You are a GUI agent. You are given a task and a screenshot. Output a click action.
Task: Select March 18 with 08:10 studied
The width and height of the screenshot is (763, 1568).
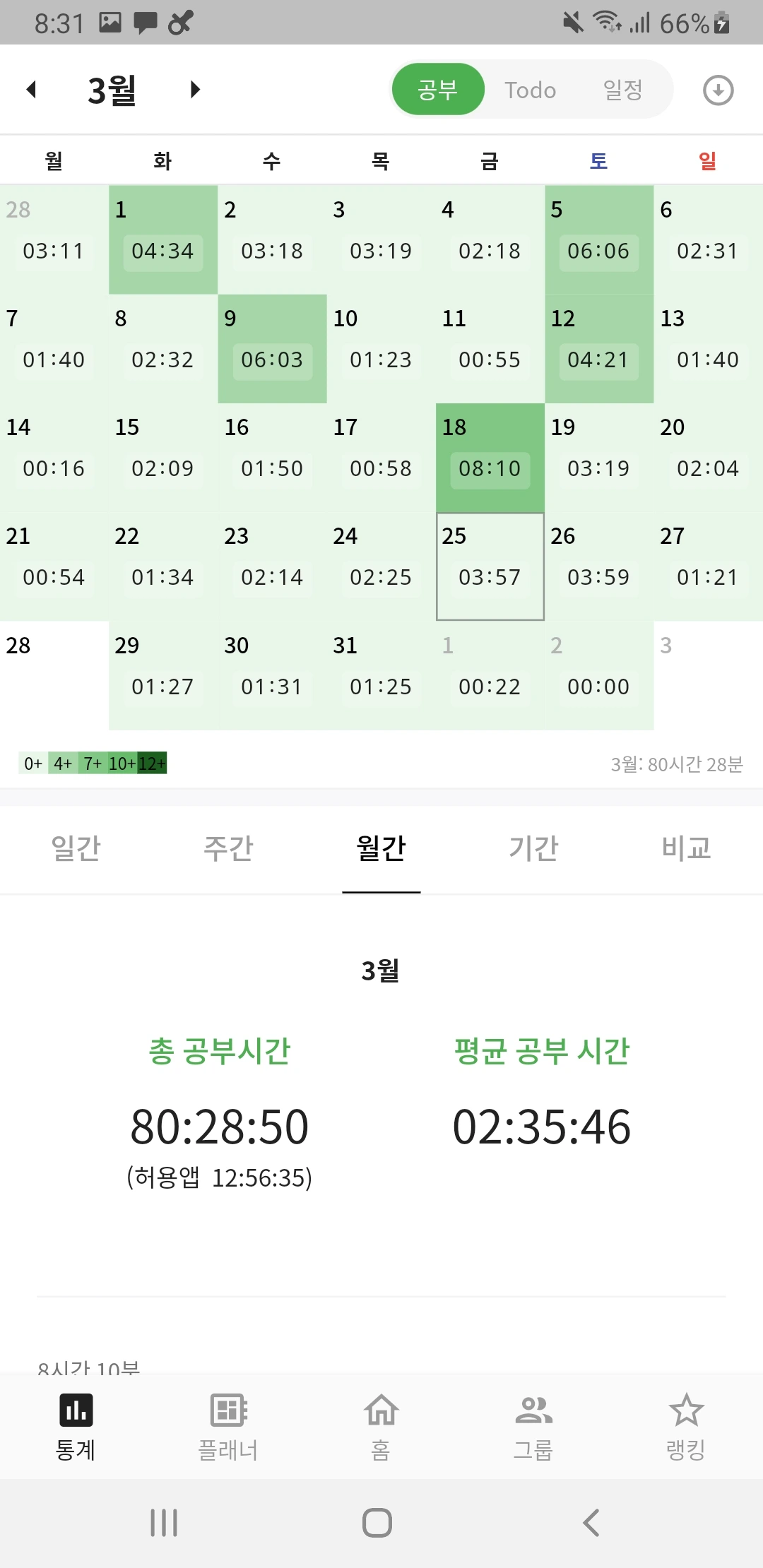[490, 458]
